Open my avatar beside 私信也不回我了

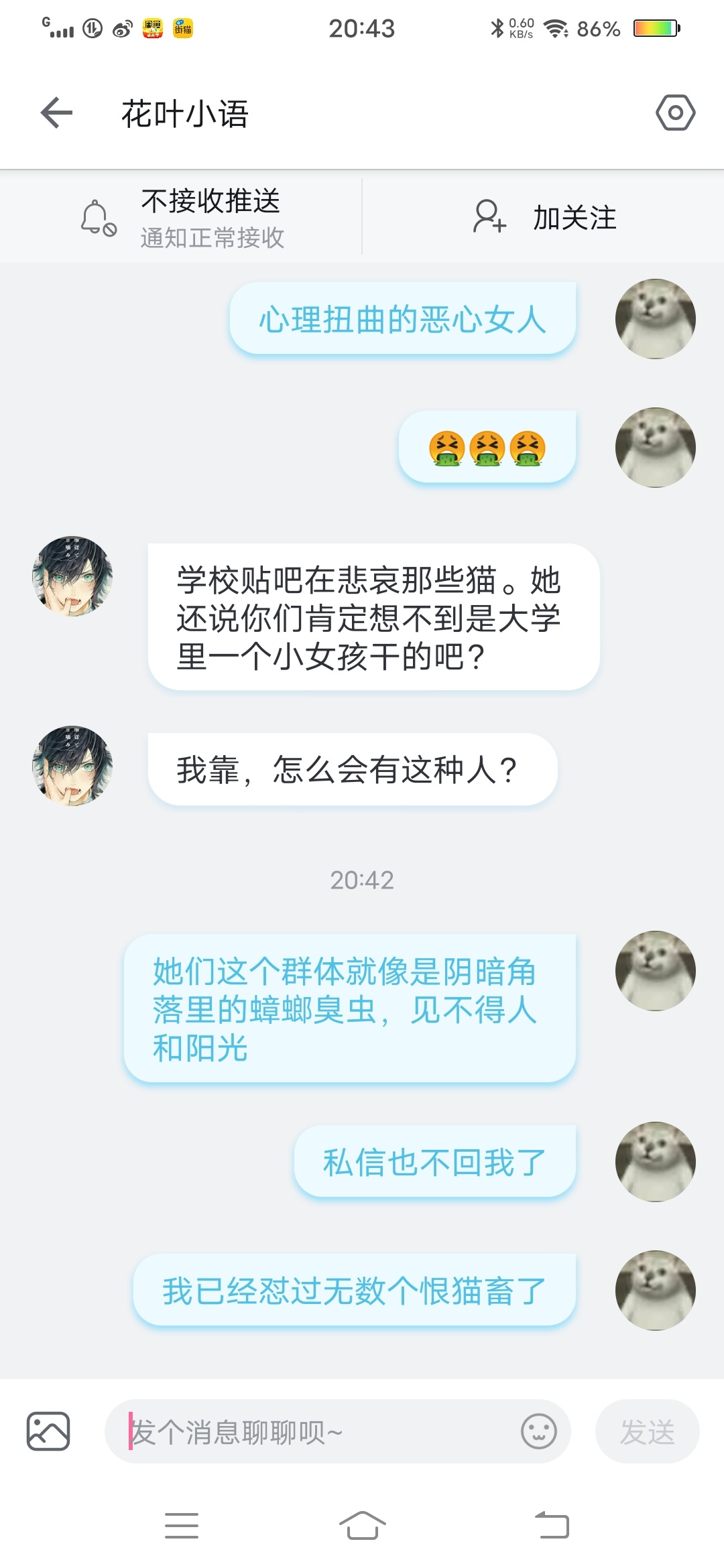(655, 1161)
